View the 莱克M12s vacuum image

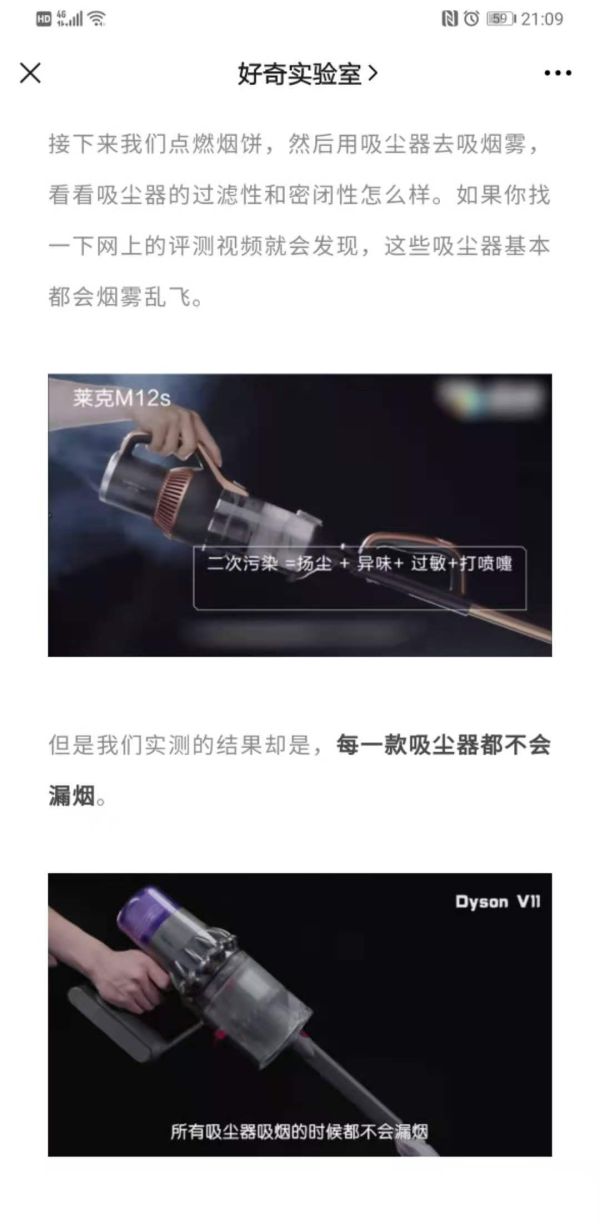click(299, 515)
